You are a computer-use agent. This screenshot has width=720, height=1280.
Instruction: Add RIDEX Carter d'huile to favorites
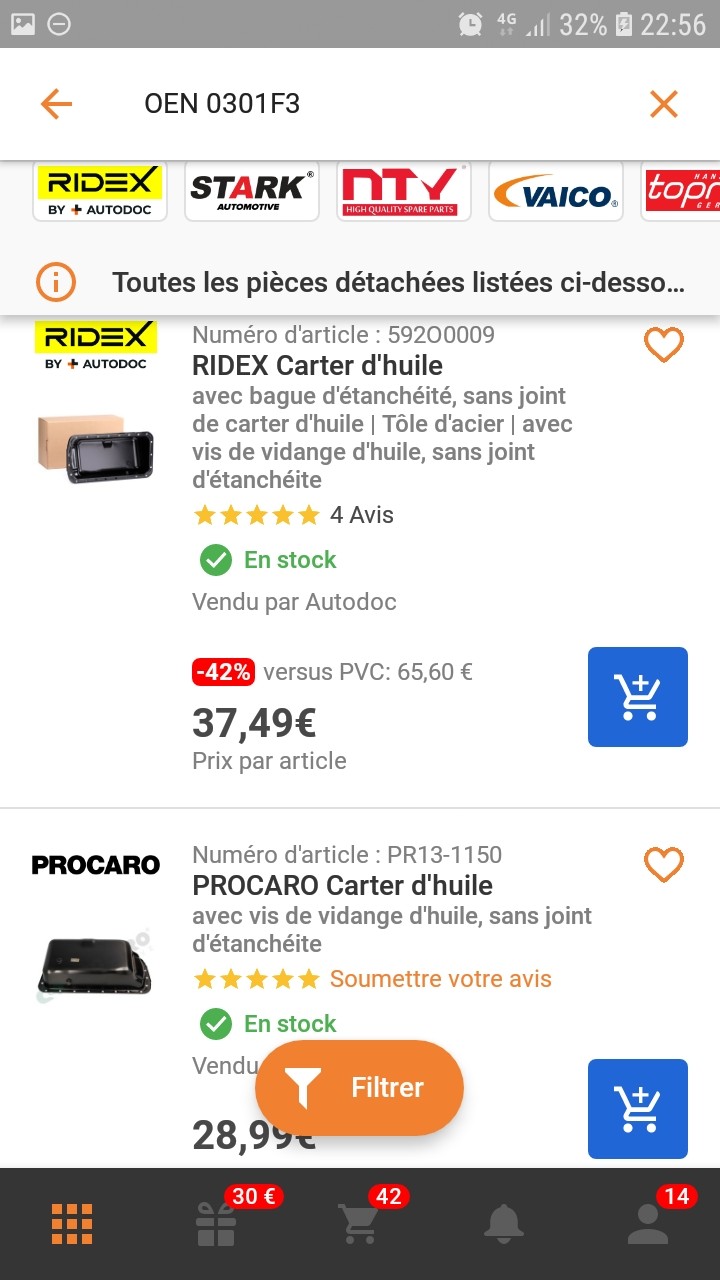click(x=663, y=345)
